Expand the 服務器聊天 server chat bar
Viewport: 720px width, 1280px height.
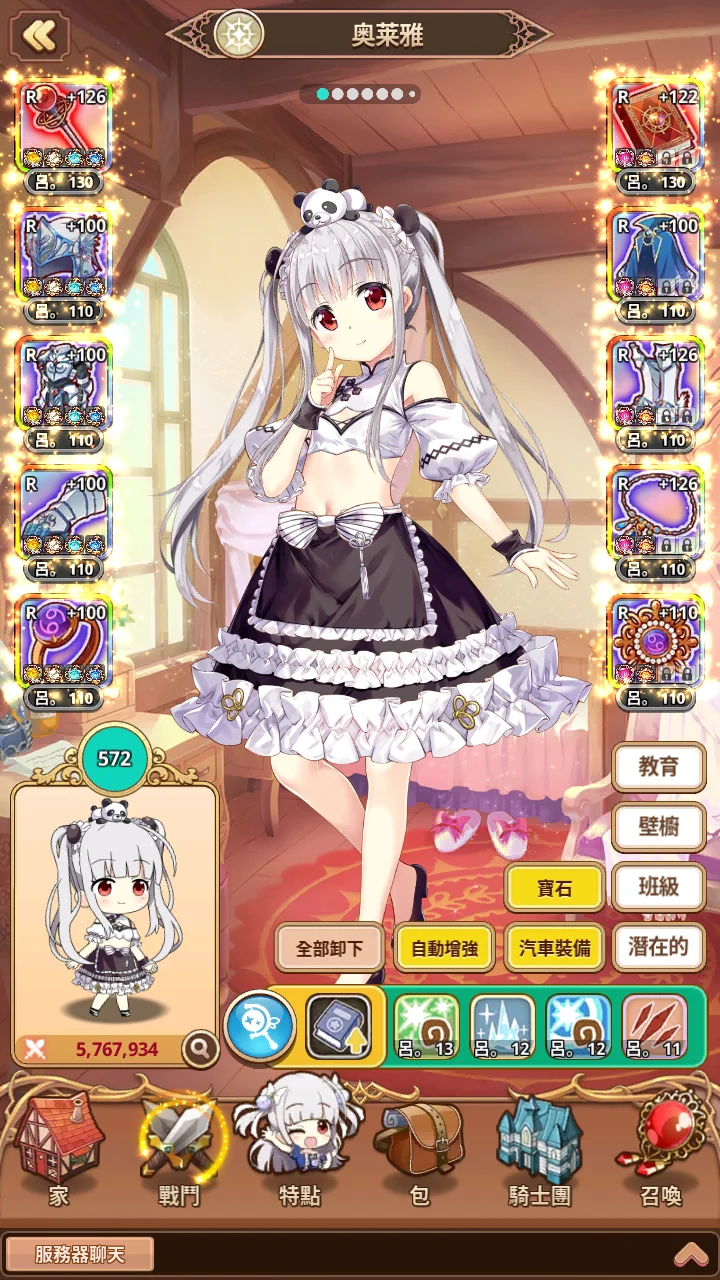coord(690,1254)
